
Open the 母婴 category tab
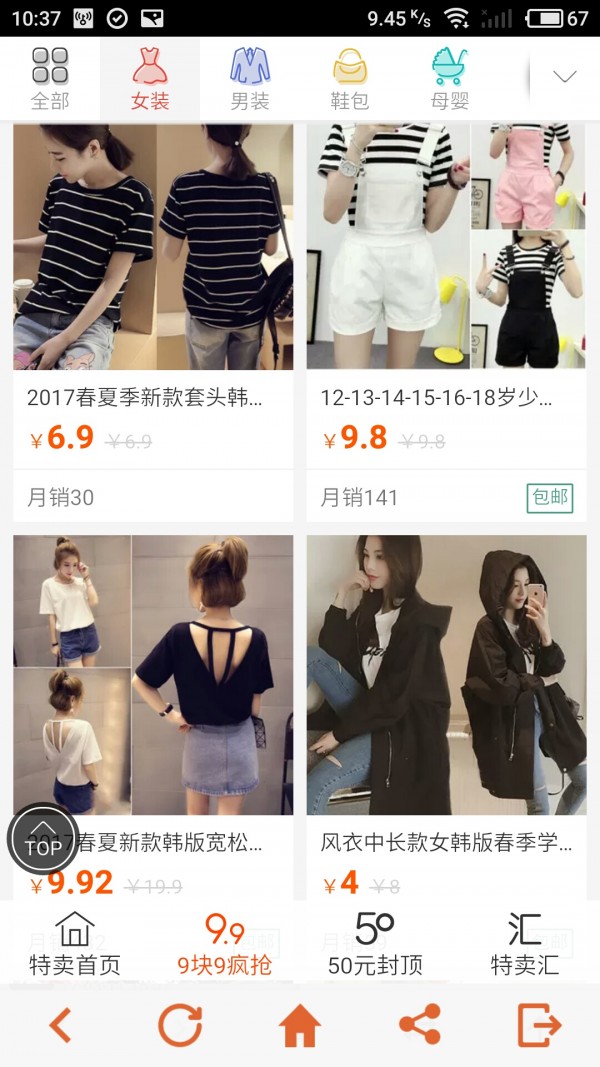click(x=450, y=78)
